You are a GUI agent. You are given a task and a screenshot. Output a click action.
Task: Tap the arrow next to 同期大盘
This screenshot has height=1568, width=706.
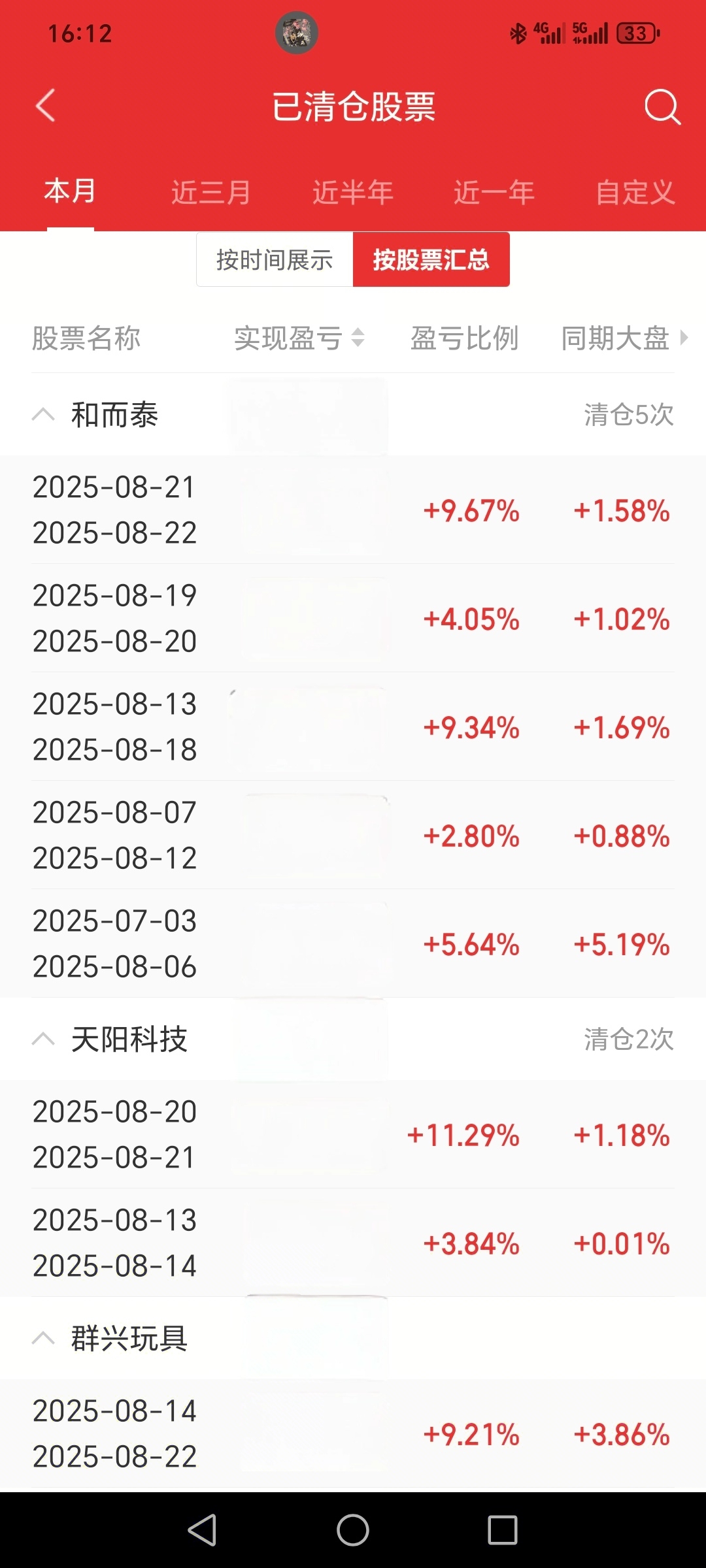pos(684,338)
